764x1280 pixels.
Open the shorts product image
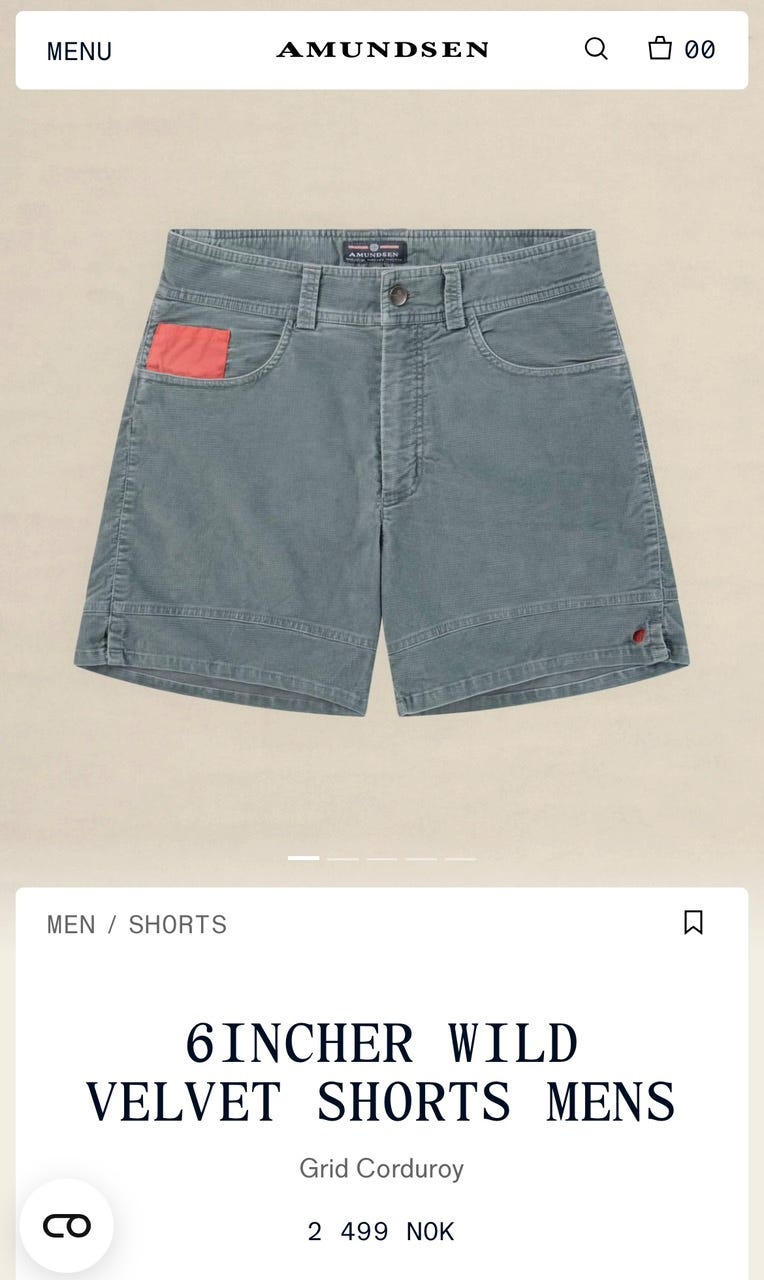tap(382, 472)
